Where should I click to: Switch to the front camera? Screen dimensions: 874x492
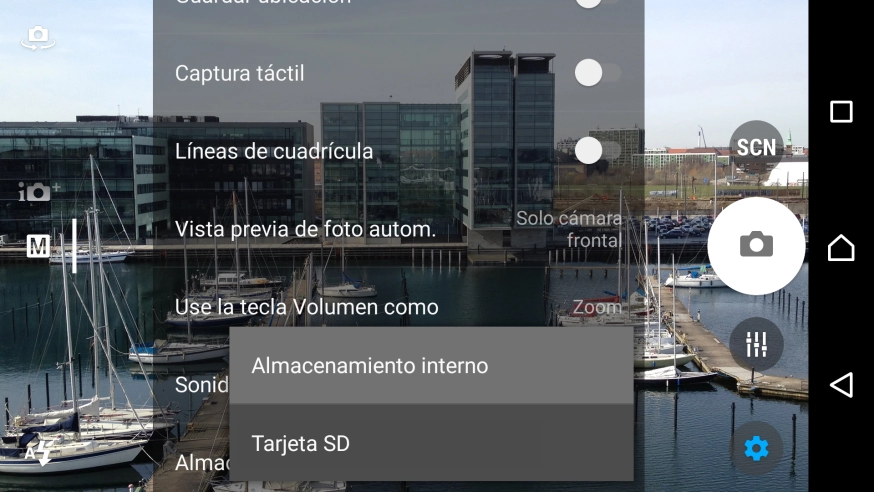(x=38, y=38)
